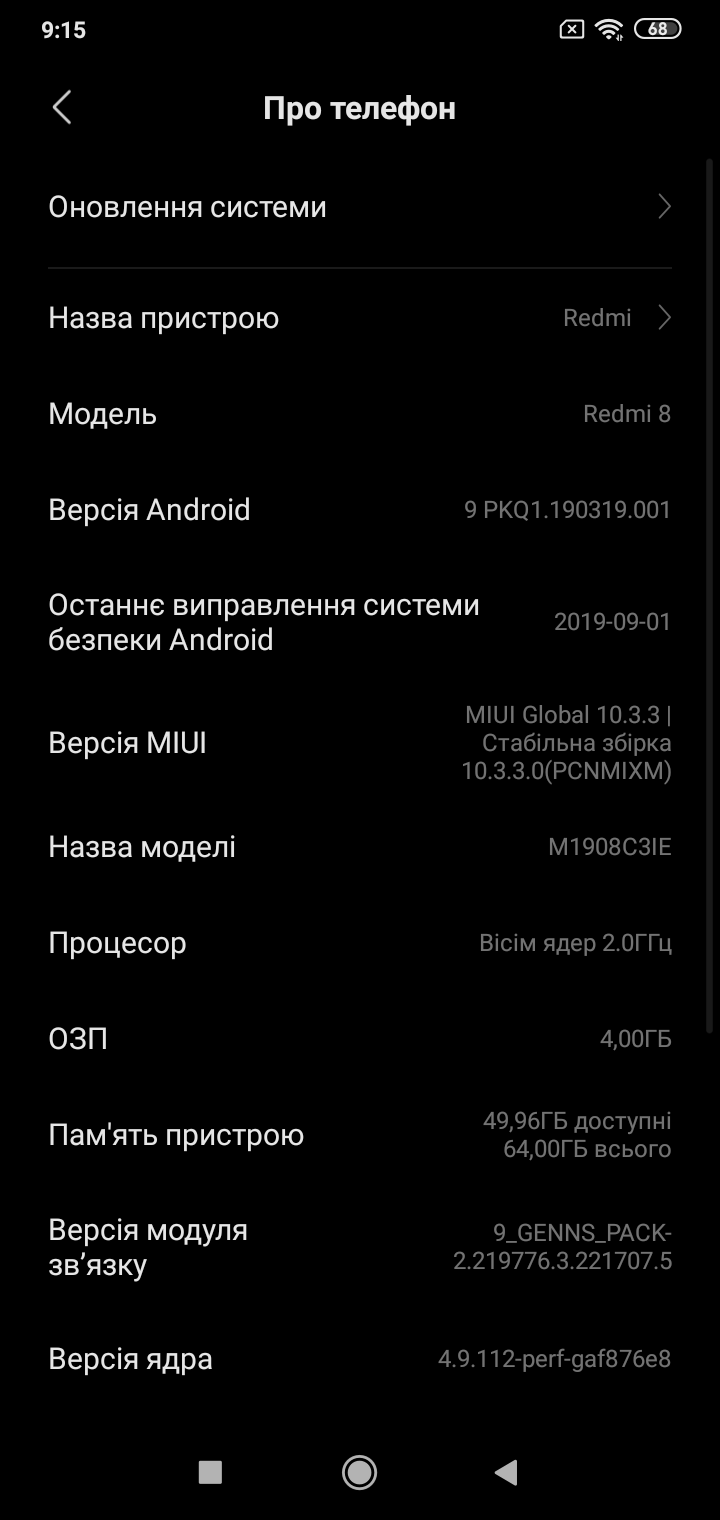Screen dimensions: 720x1520
Task: Select the 'Версія ядра' kernel version row
Action: pyautogui.click(x=360, y=1358)
